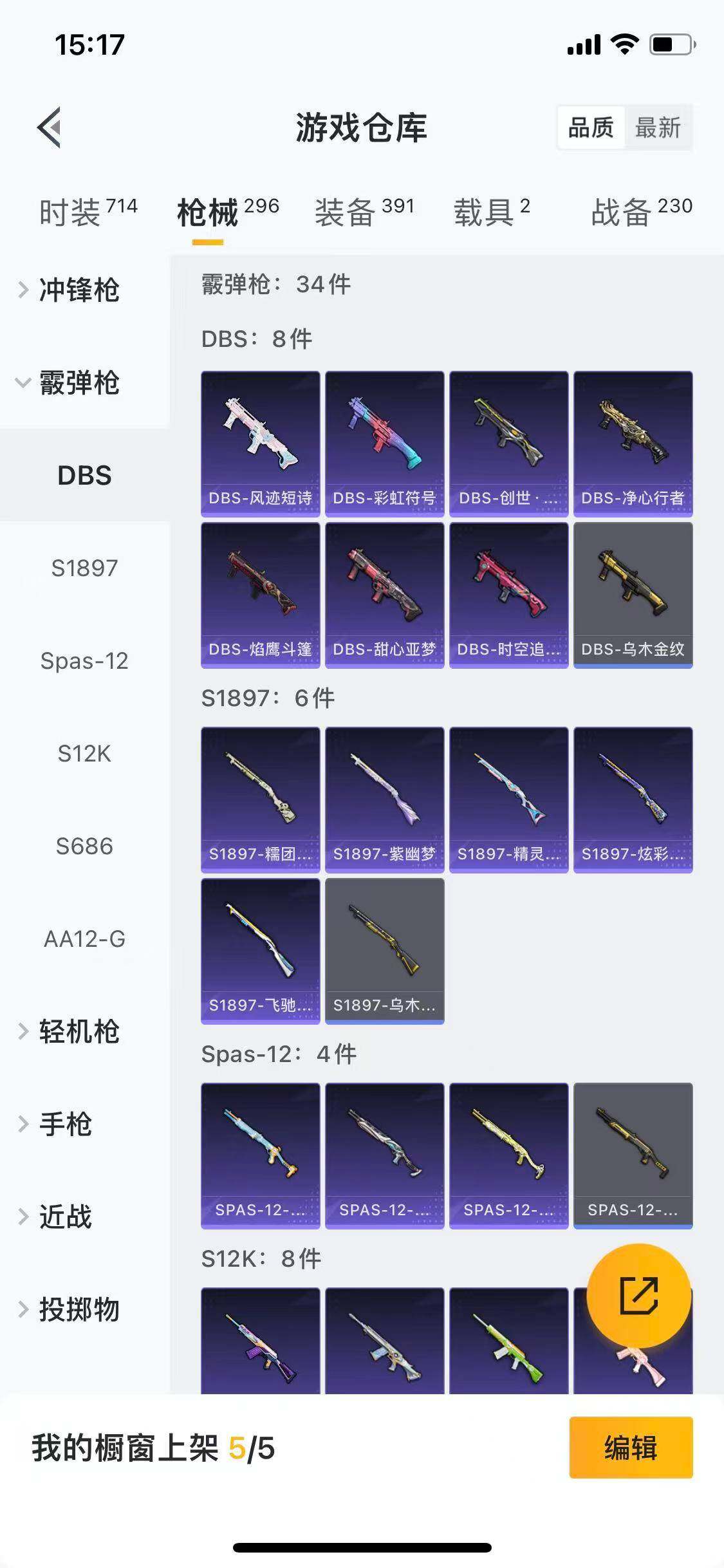Tap the orange floating share button
This screenshot has width=724, height=1568.
pos(638,1295)
